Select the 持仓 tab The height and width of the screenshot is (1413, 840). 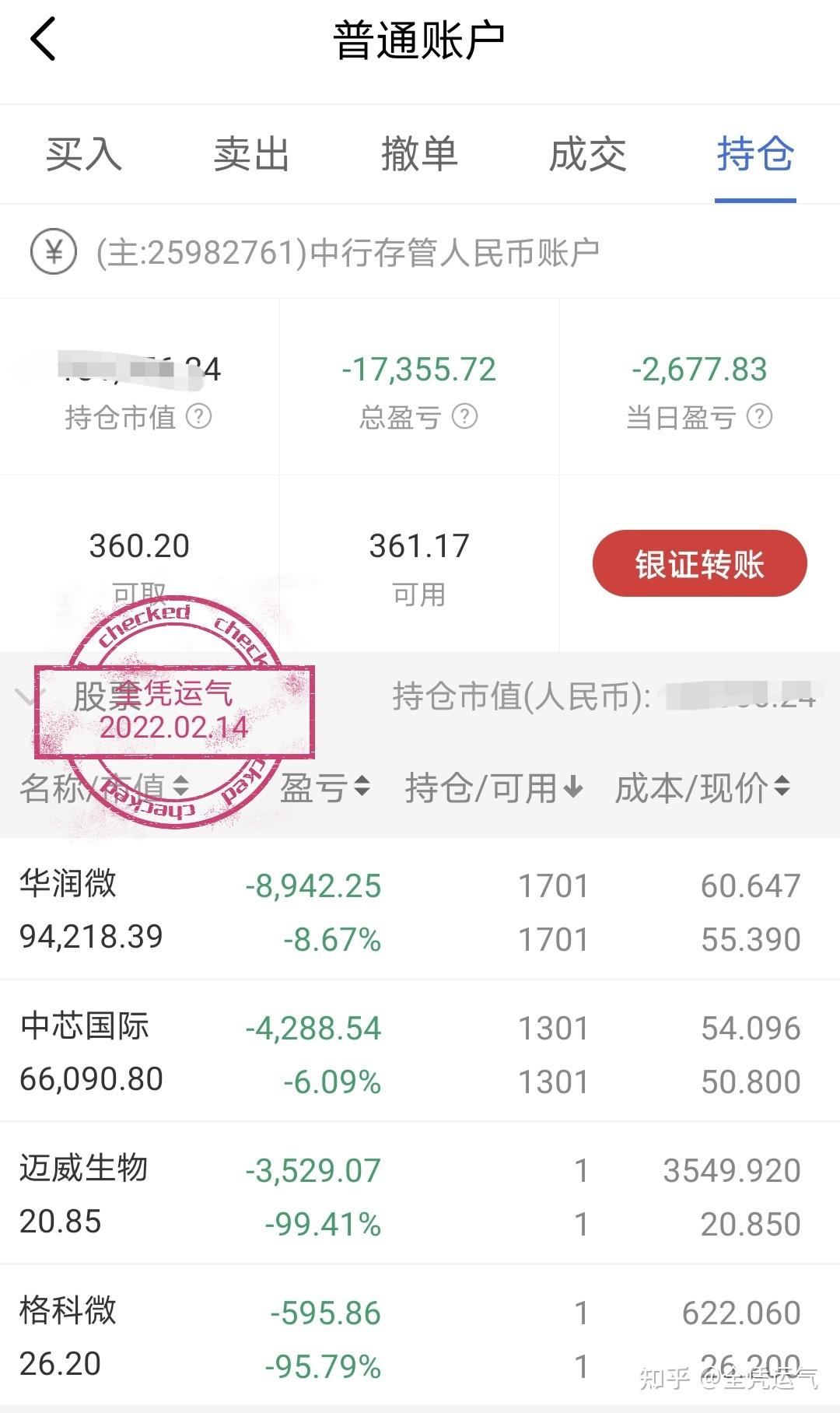tap(755, 154)
